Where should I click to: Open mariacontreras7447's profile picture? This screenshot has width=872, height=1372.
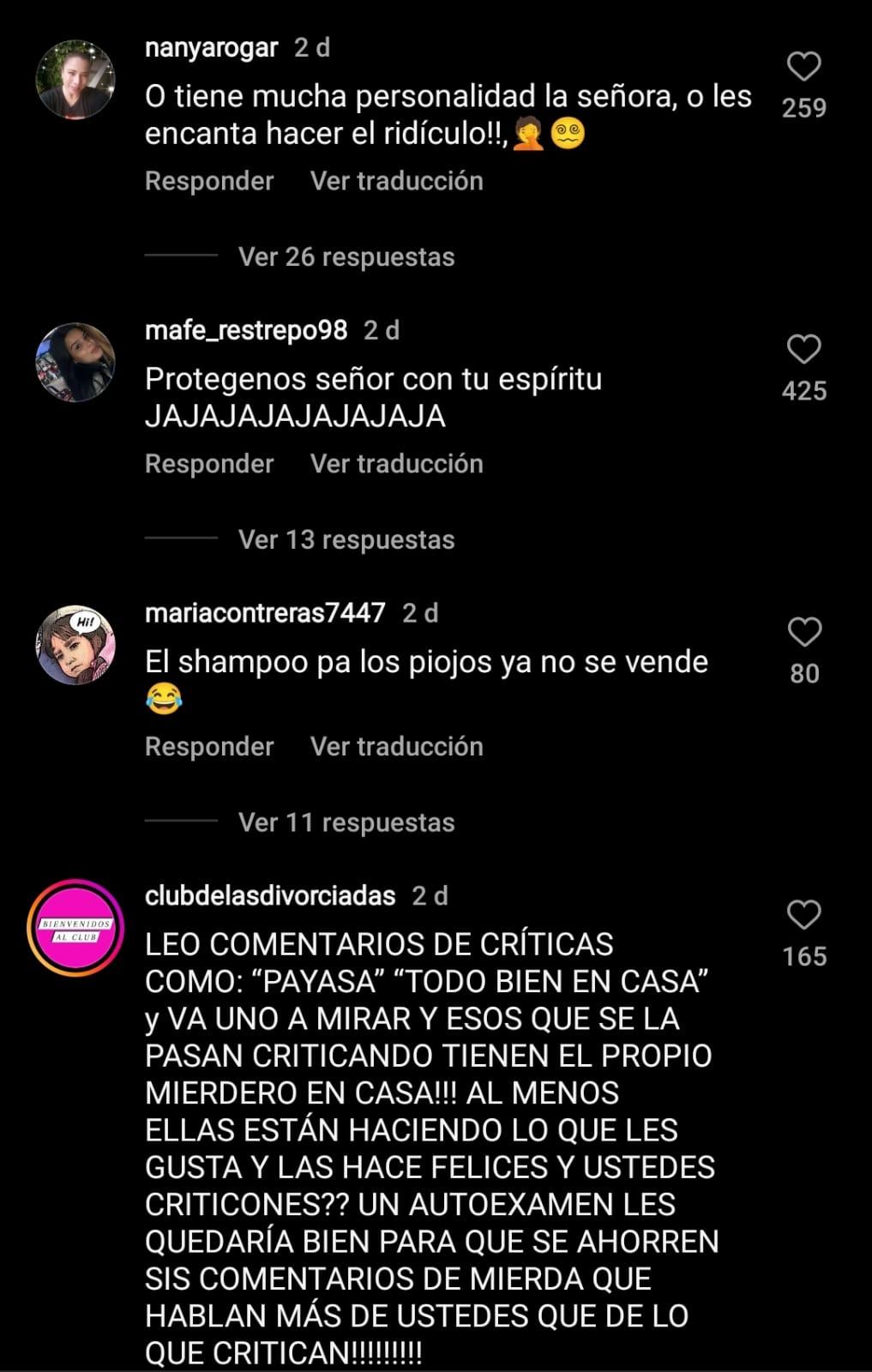tap(75, 646)
